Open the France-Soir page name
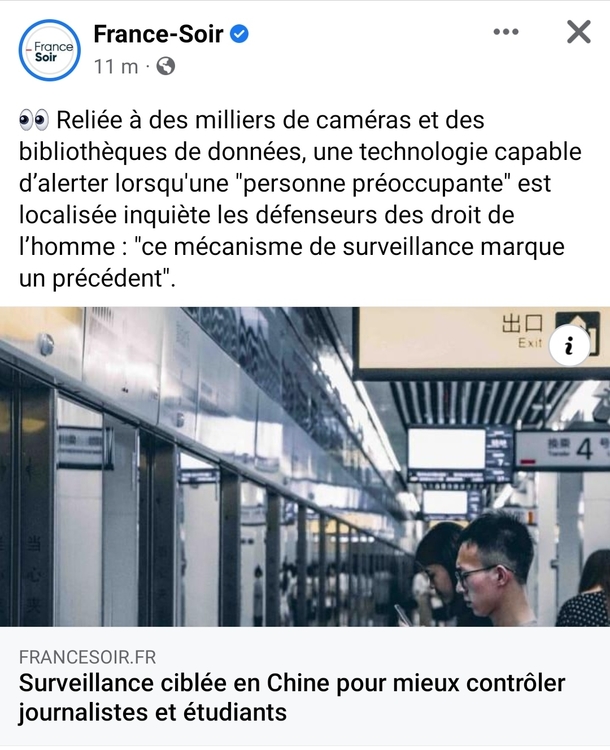Viewport: 610px width, 750px height. point(158,34)
